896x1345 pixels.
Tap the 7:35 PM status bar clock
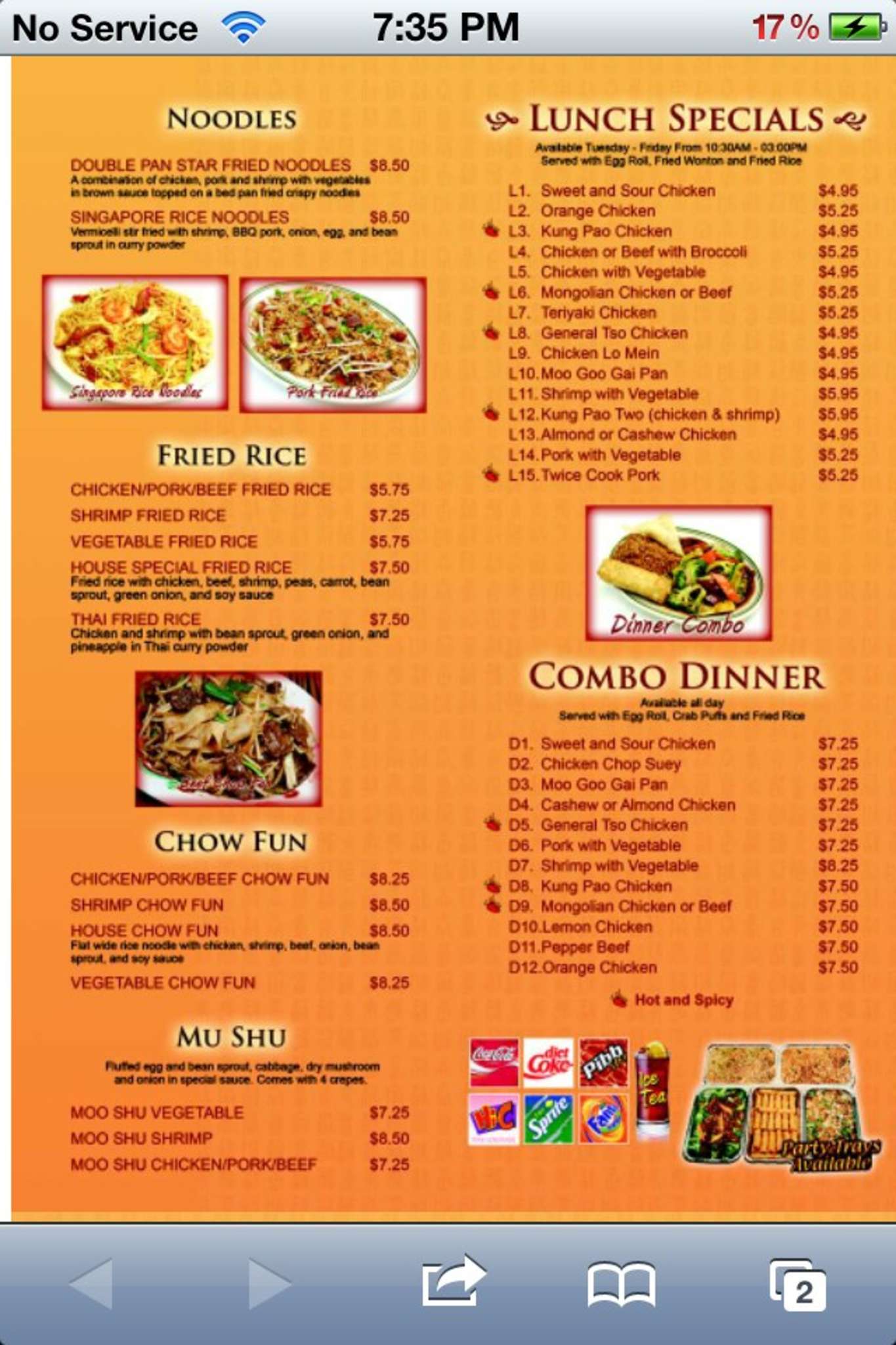click(x=447, y=27)
